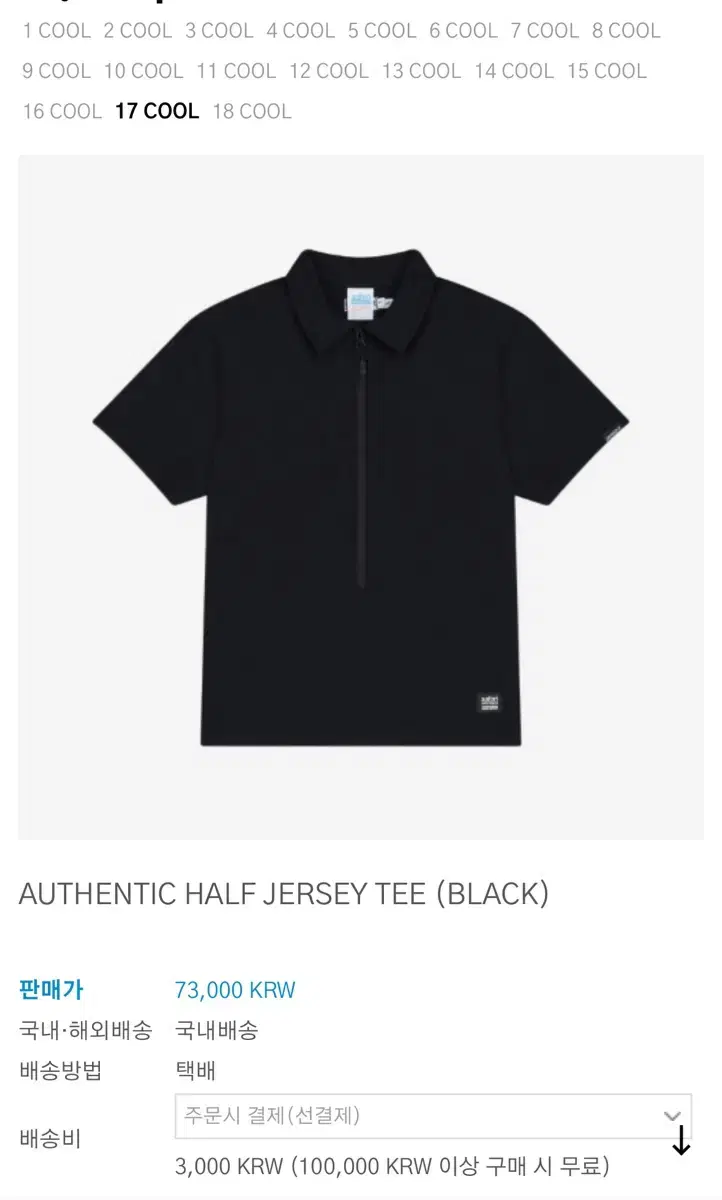This screenshot has height=1200, width=722.
Task: Click the 73,000 KRW price text
Action: pyautogui.click(x=236, y=989)
